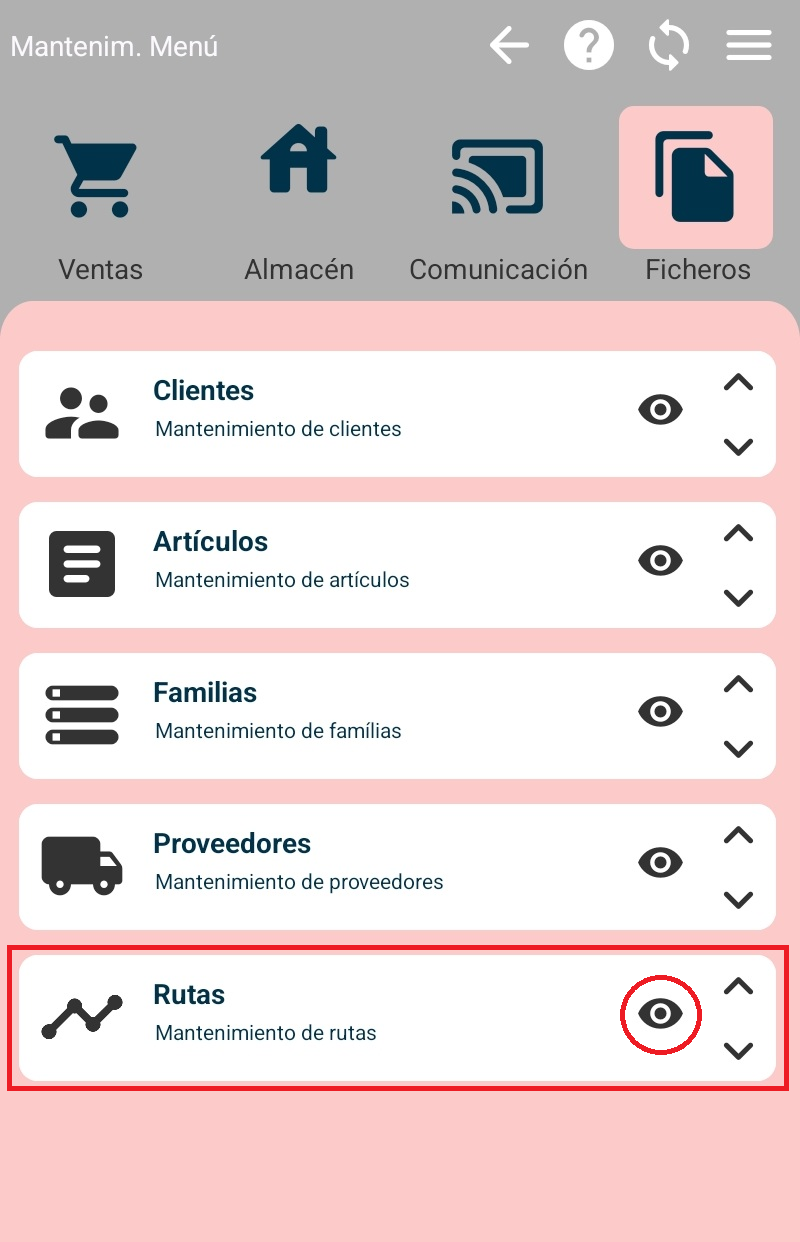Toggle visibility of Familias

(x=660, y=712)
